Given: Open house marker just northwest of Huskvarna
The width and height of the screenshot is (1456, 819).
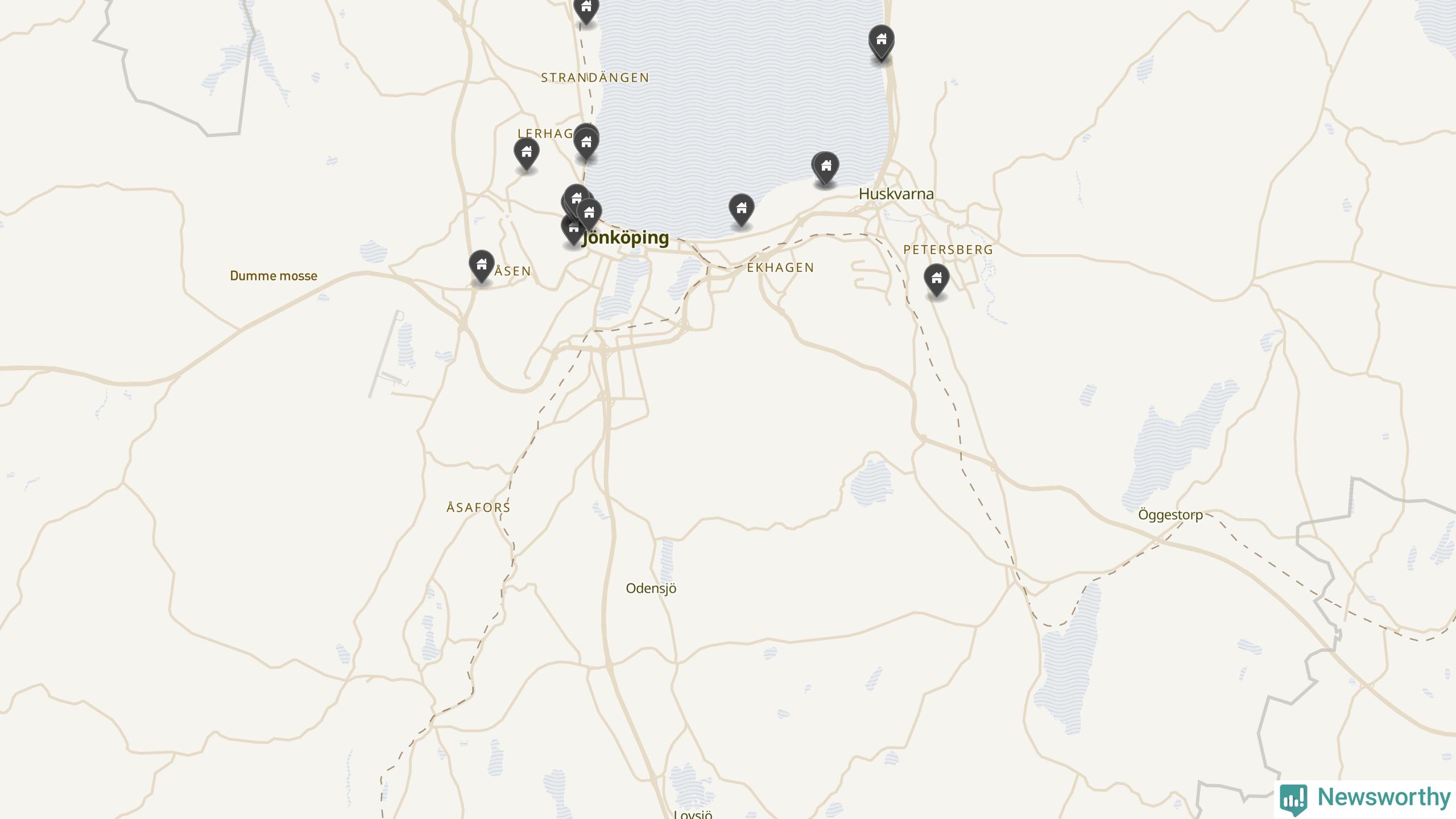Looking at the screenshot, I should 826,167.
